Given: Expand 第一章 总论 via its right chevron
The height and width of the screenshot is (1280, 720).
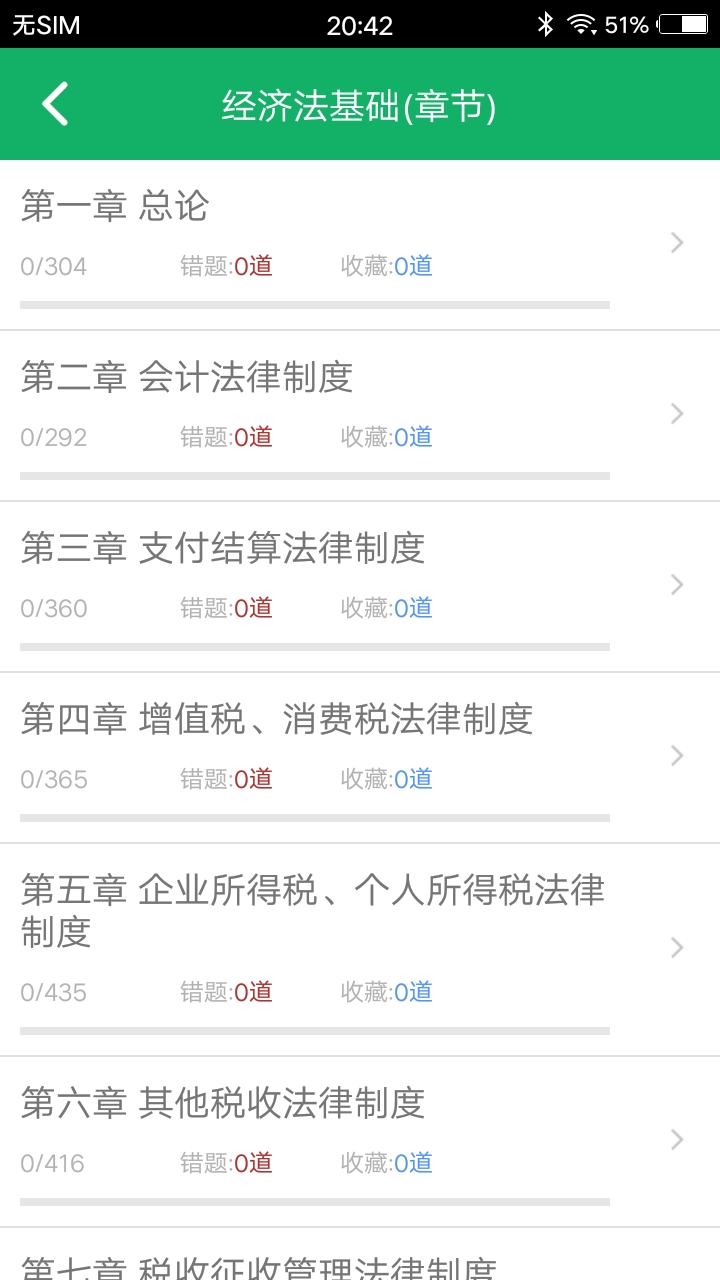Looking at the screenshot, I should click(678, 242).
